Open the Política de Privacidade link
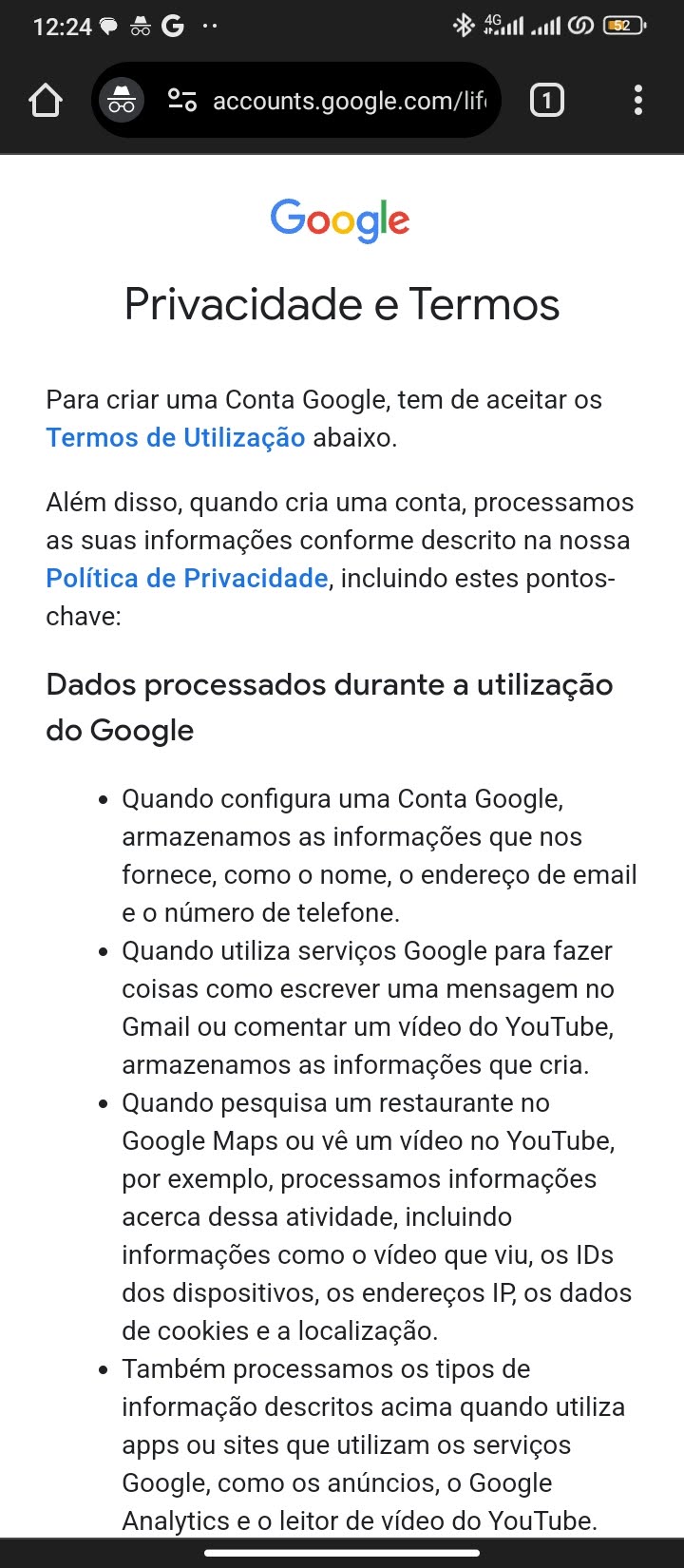Screen dimensions: 684x1568 [x=187, y=578]
